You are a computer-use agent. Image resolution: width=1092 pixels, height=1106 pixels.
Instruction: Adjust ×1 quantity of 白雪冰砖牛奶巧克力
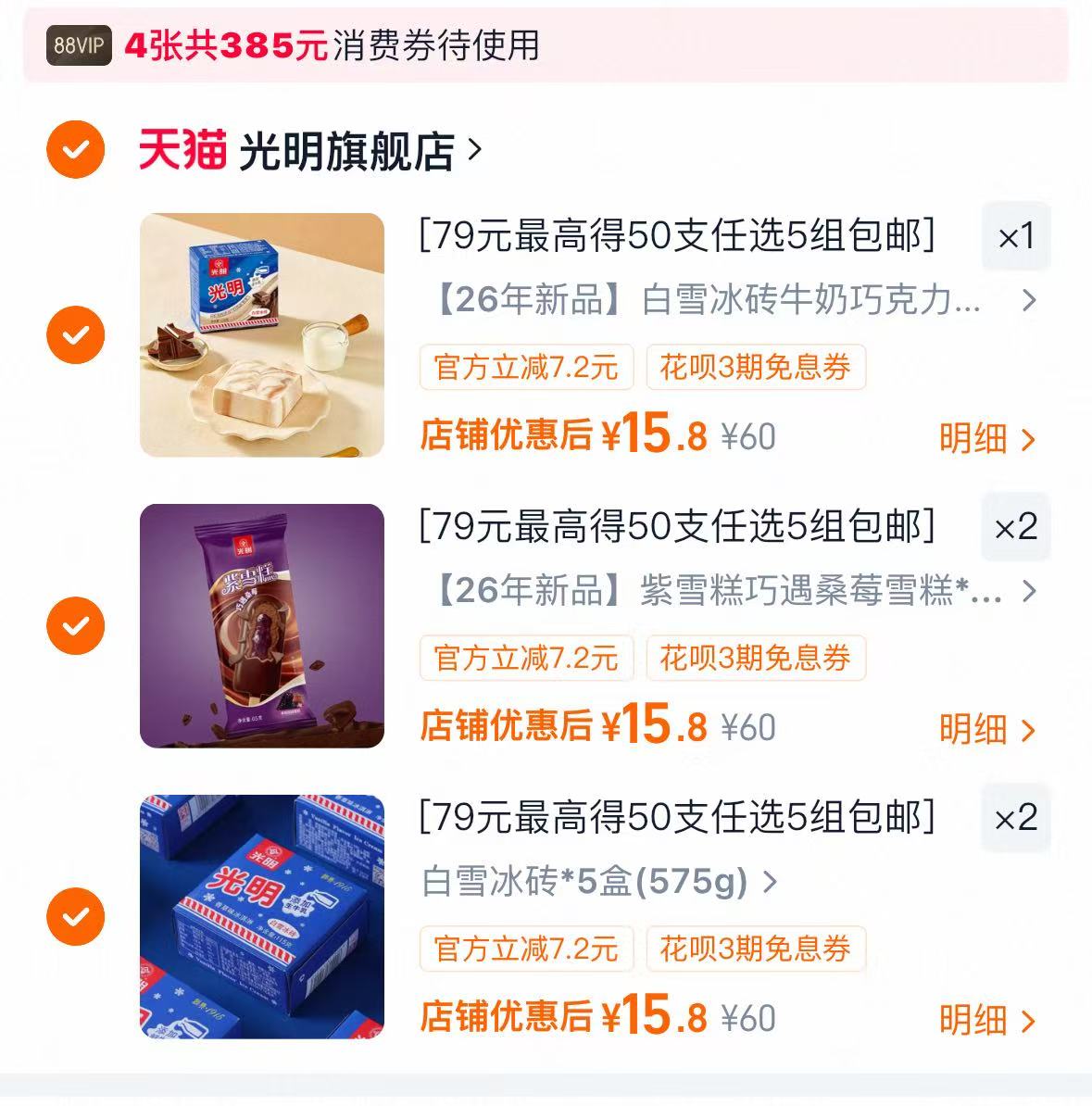pyautogui.click(x=1016, y=236)
